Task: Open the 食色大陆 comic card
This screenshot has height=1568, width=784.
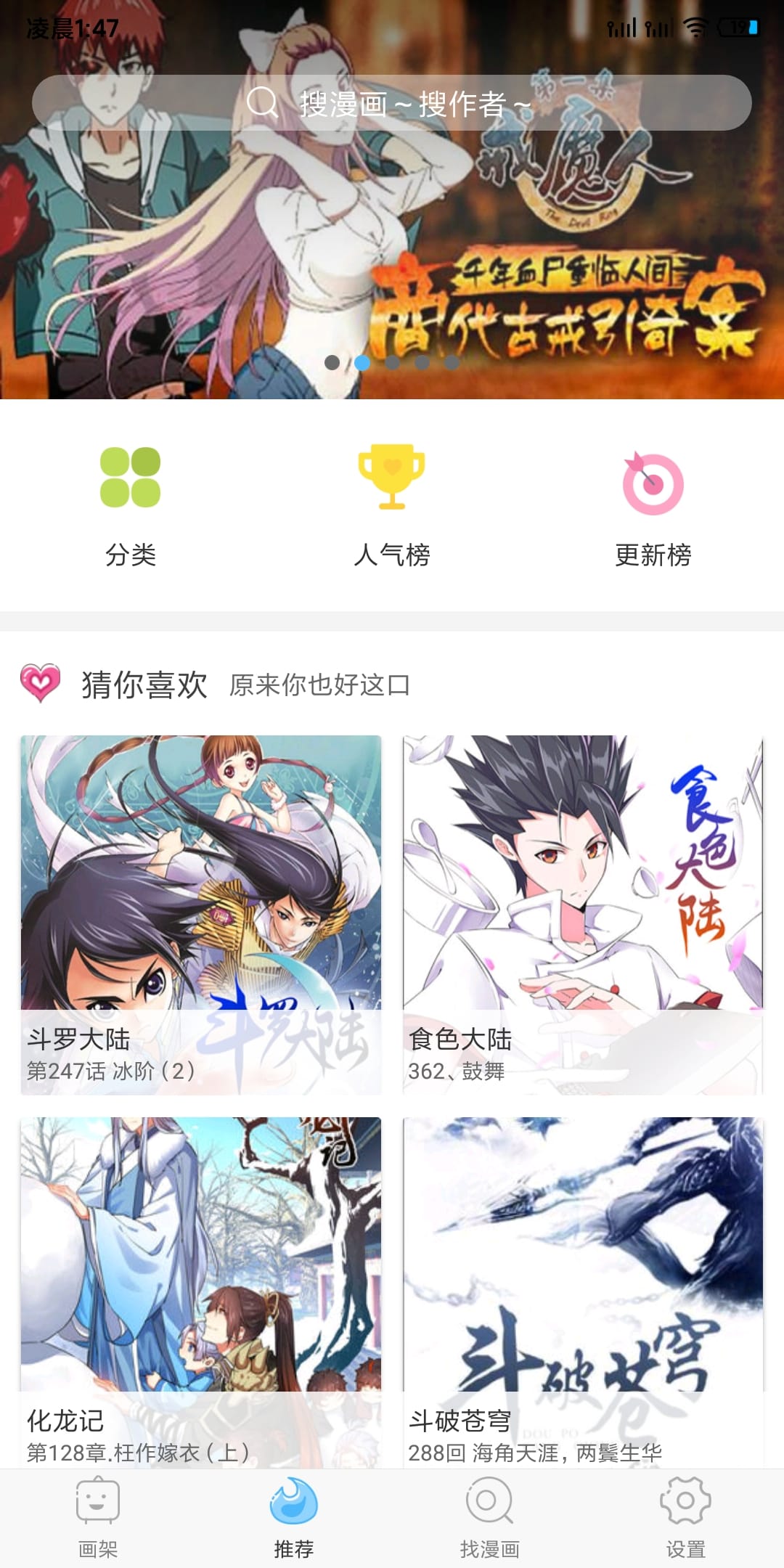Action: point(583,915)
